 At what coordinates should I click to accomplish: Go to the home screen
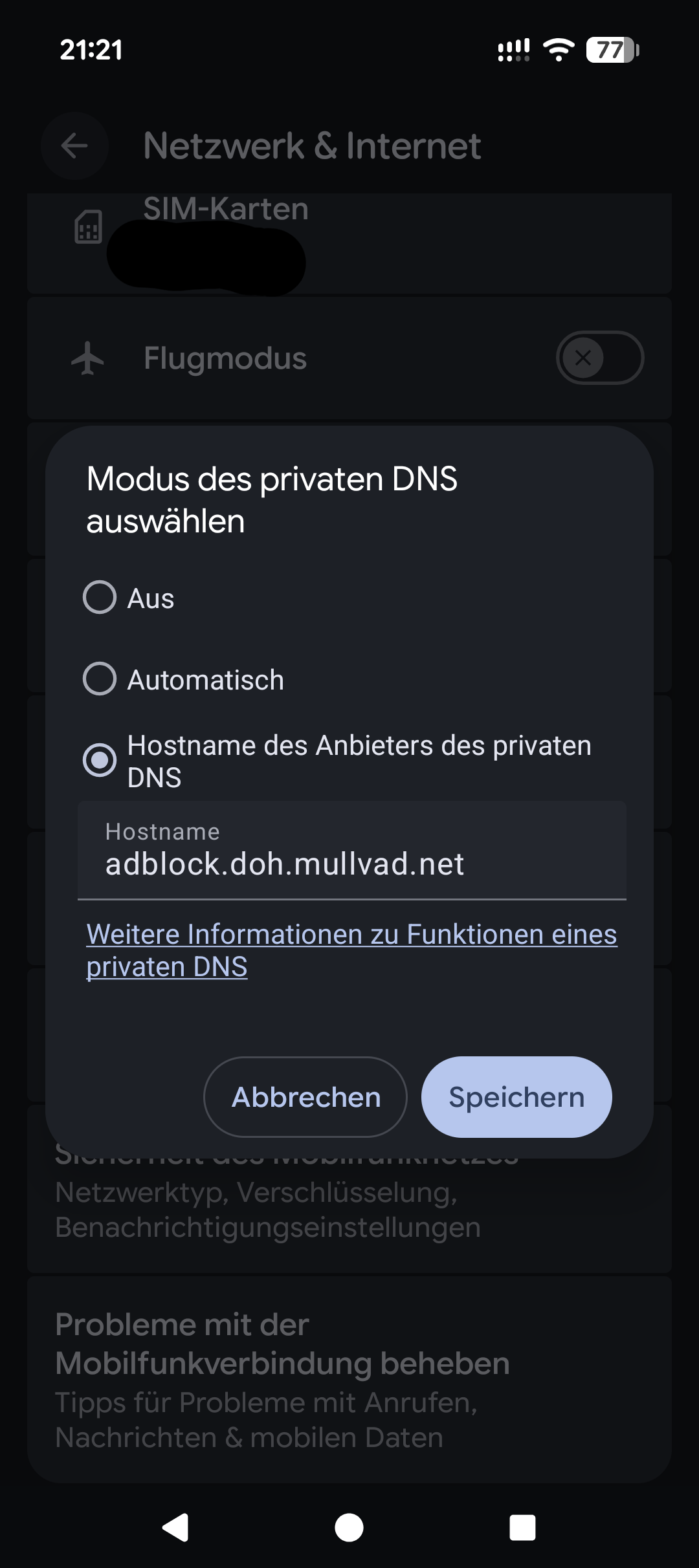click(x=349, y=1528)
